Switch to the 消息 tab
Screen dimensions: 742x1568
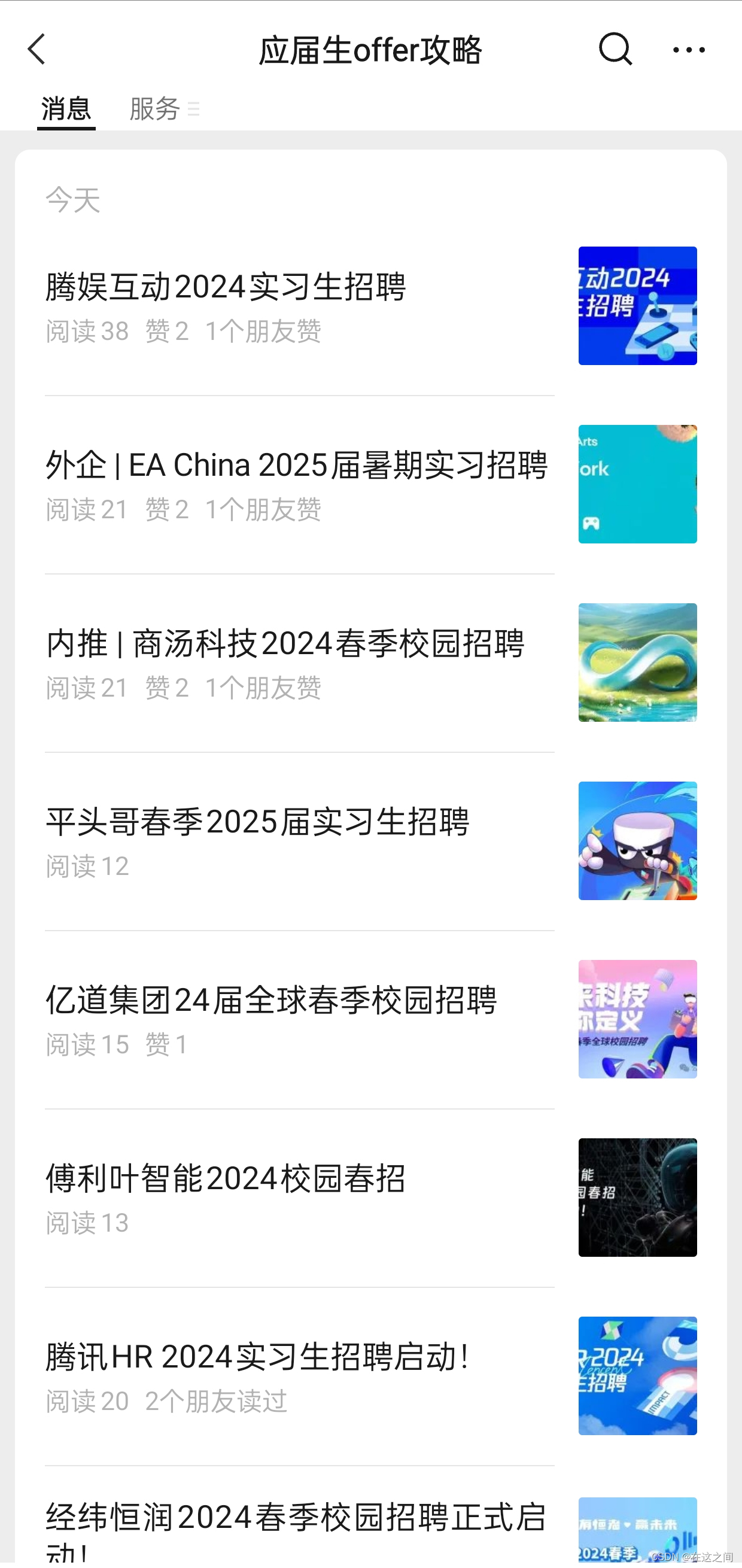coord(66,110)
